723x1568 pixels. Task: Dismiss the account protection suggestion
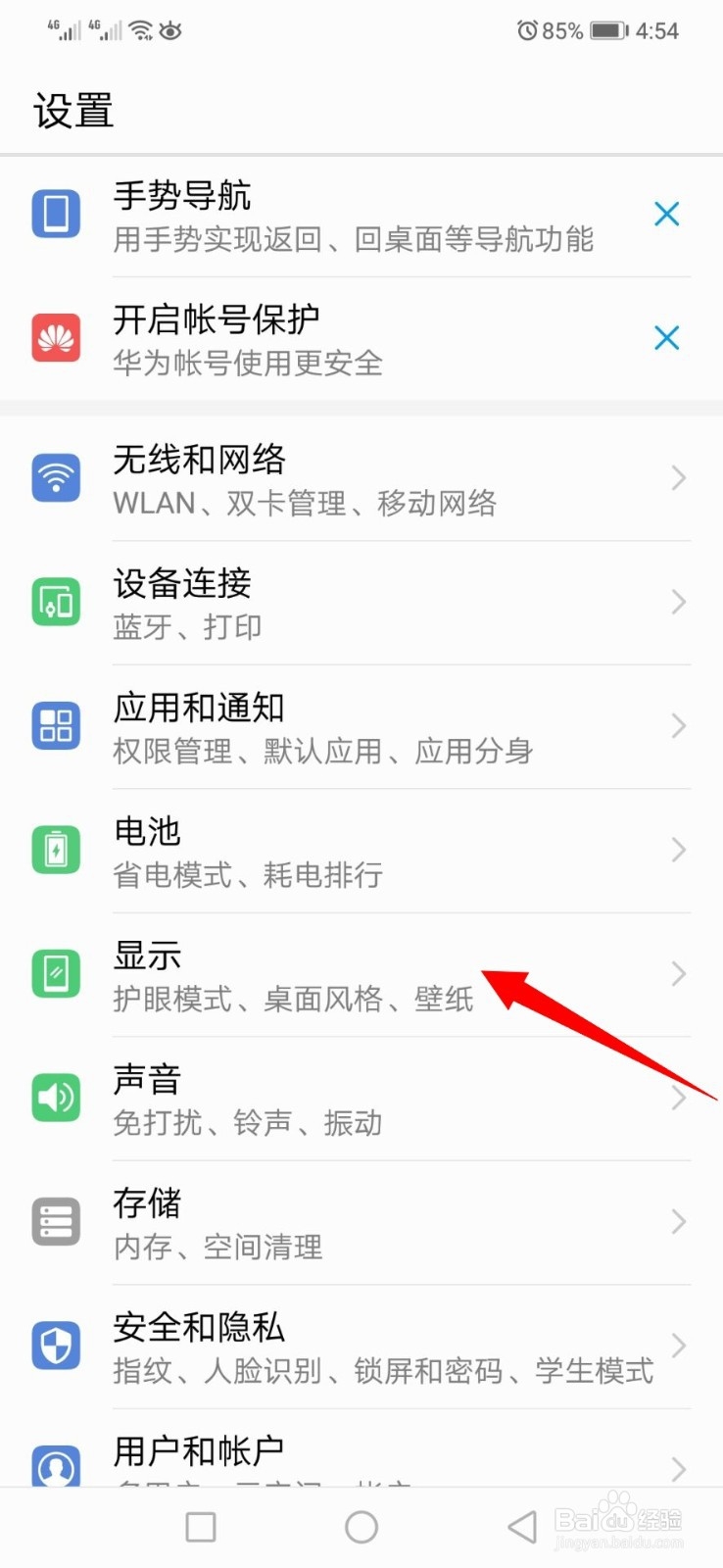click(666, 337)
